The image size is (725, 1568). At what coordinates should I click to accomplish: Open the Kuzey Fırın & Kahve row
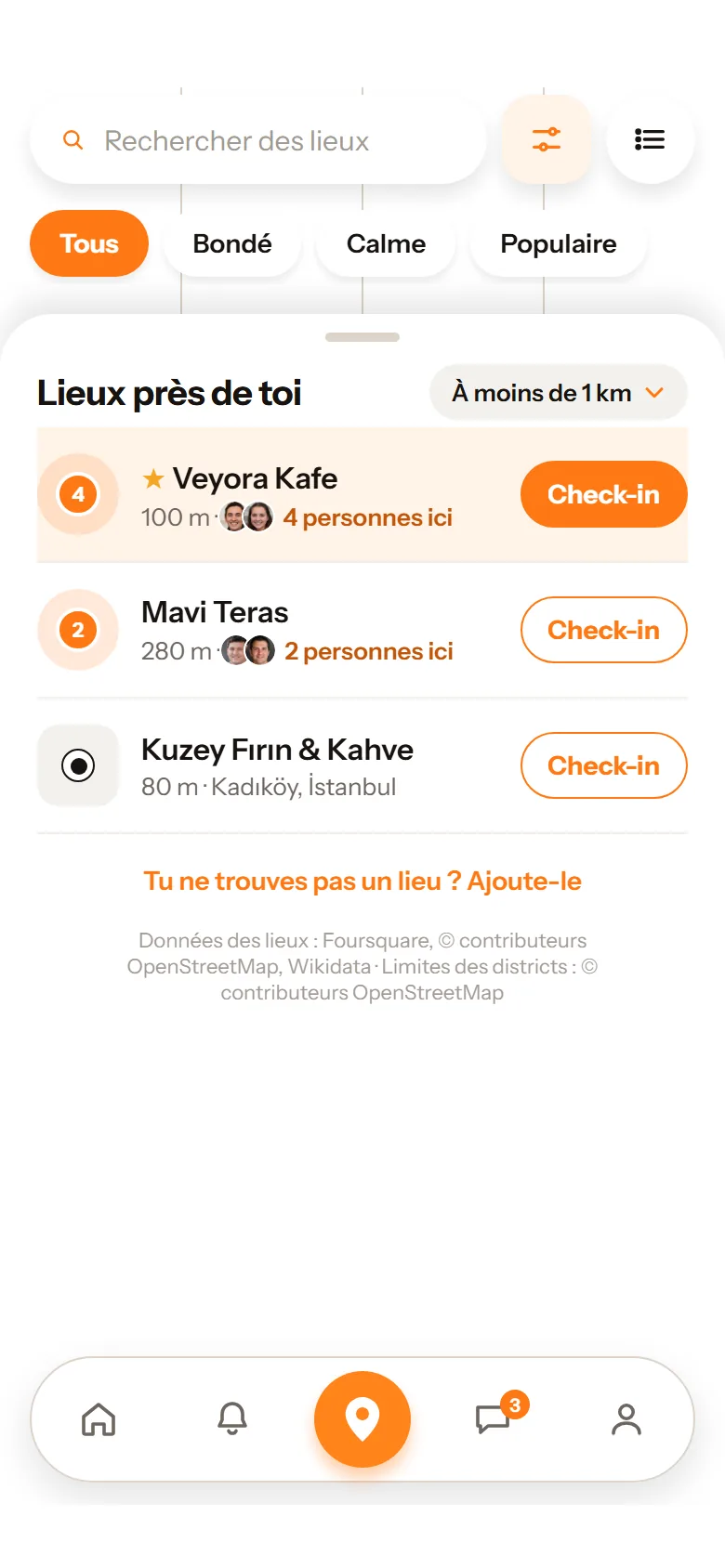coord(362,765)
